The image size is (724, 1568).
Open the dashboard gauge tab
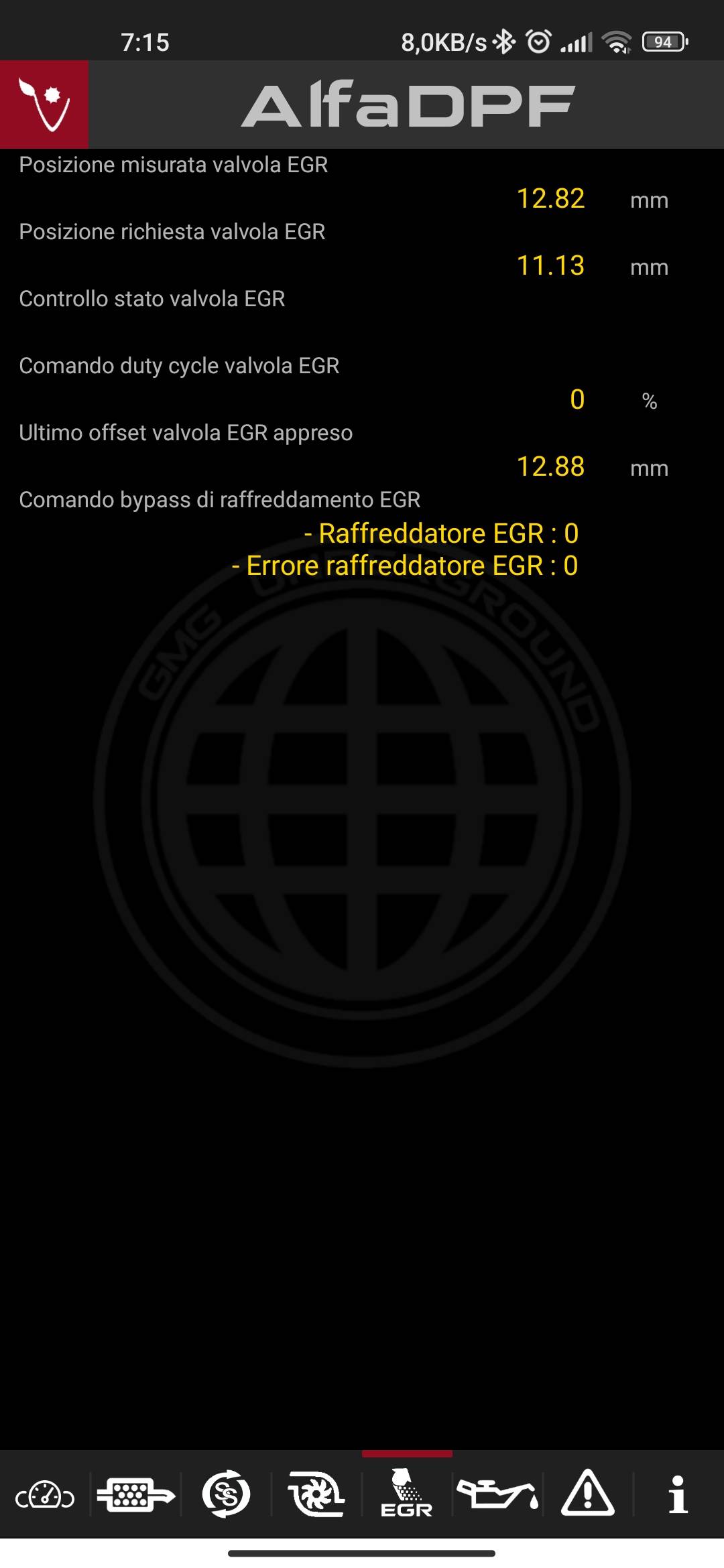45,1494
